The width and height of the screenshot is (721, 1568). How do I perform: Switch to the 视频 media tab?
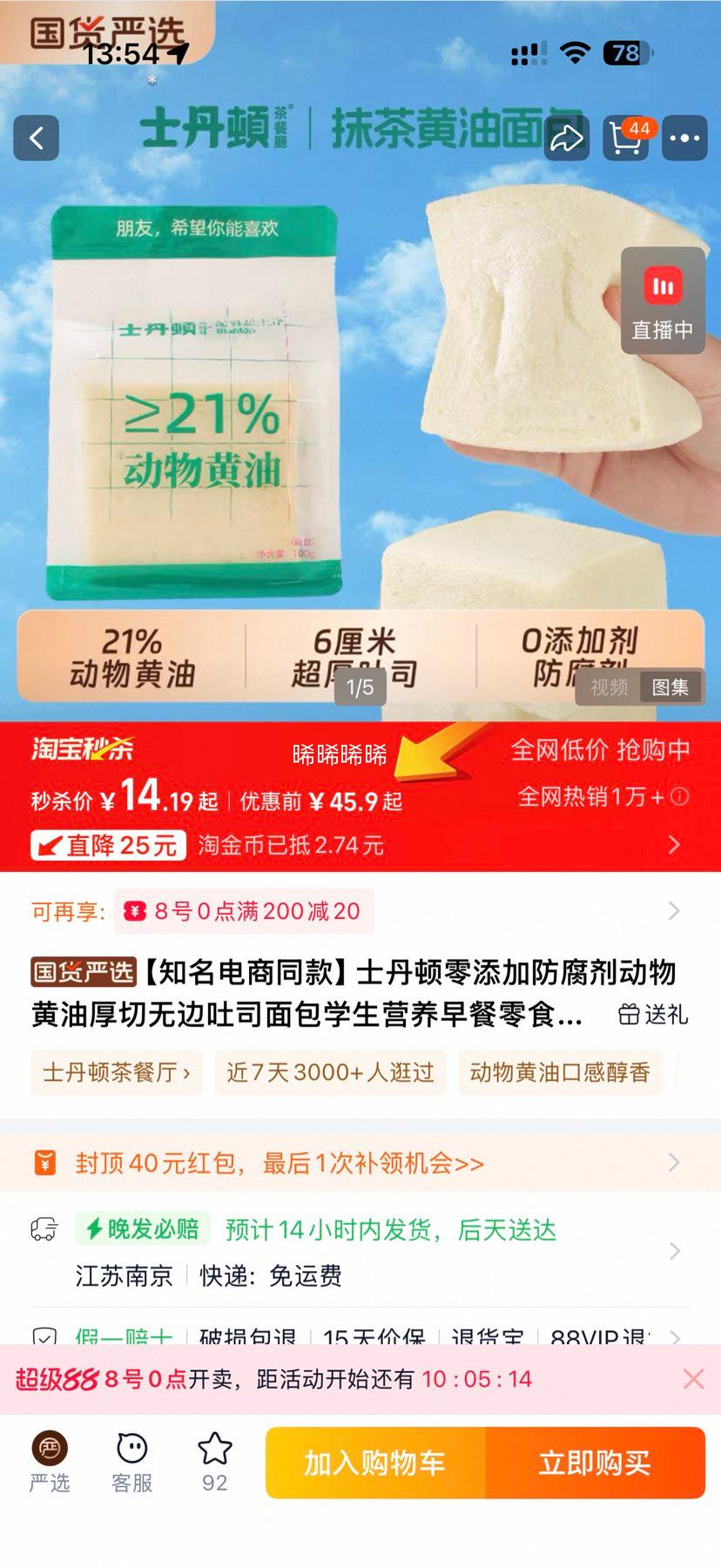[609, 687]
